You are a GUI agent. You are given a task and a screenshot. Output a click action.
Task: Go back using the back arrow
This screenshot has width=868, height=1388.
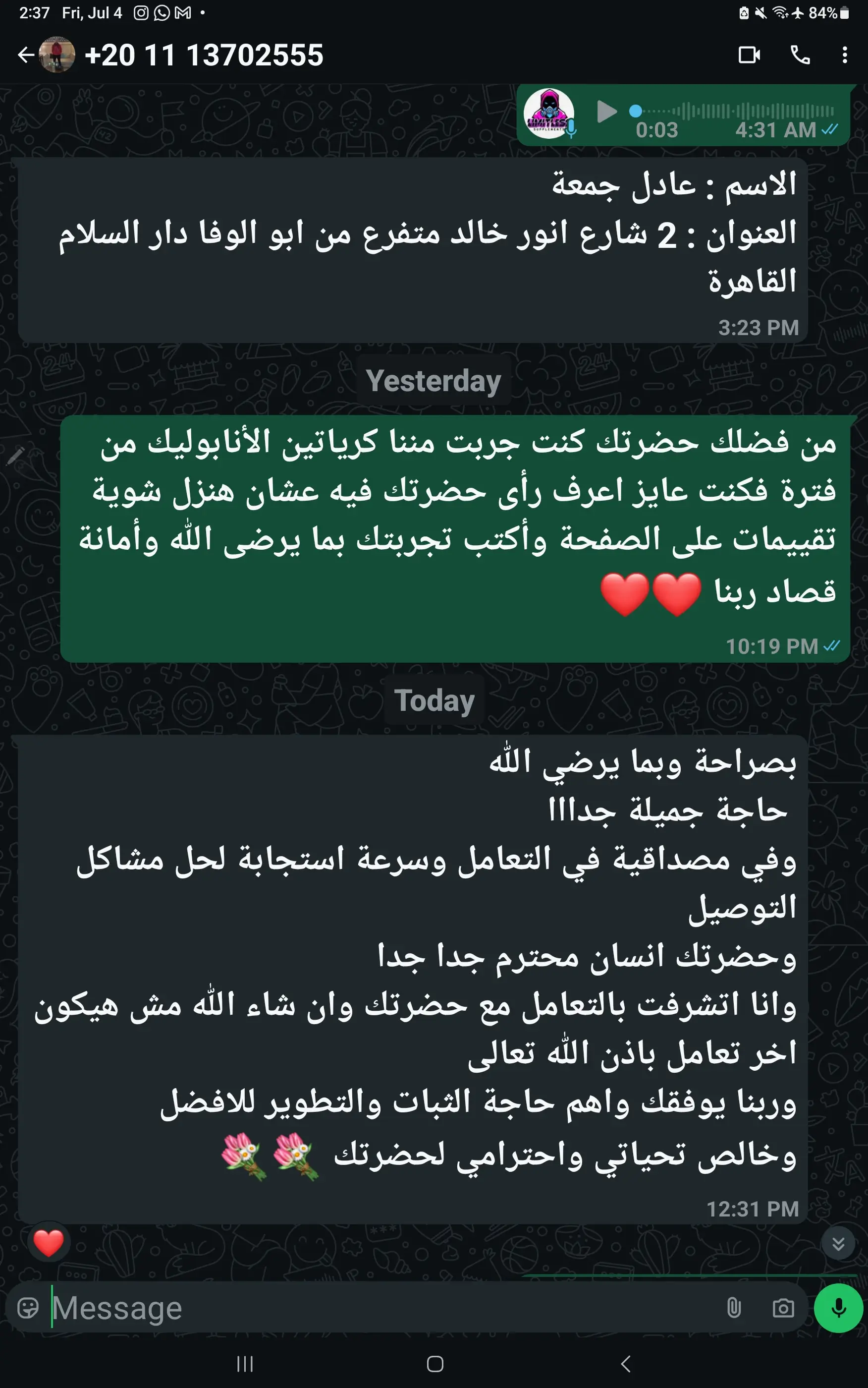coord(25,54)
